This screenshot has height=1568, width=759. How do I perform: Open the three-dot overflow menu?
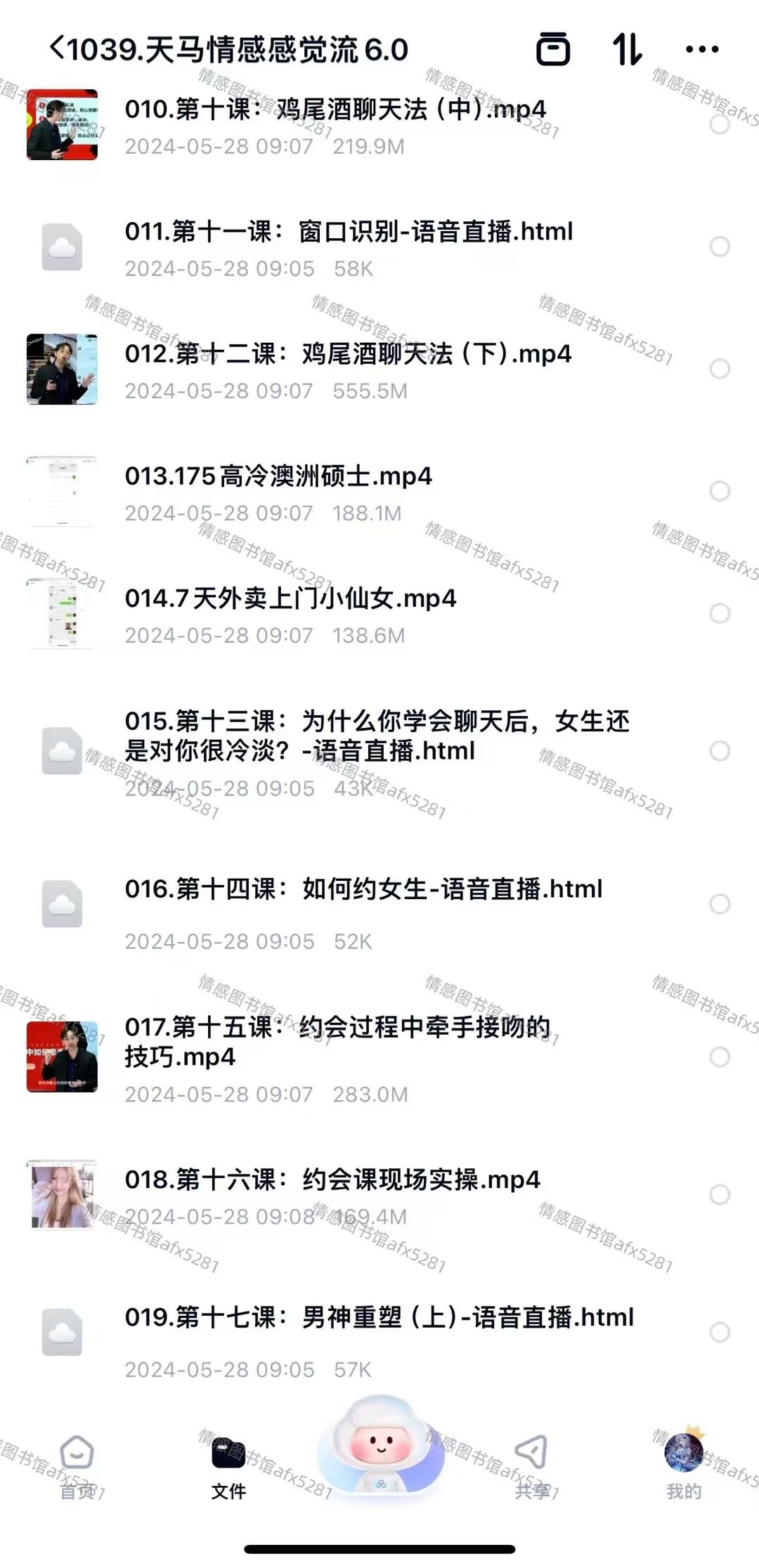click(701, 49)
